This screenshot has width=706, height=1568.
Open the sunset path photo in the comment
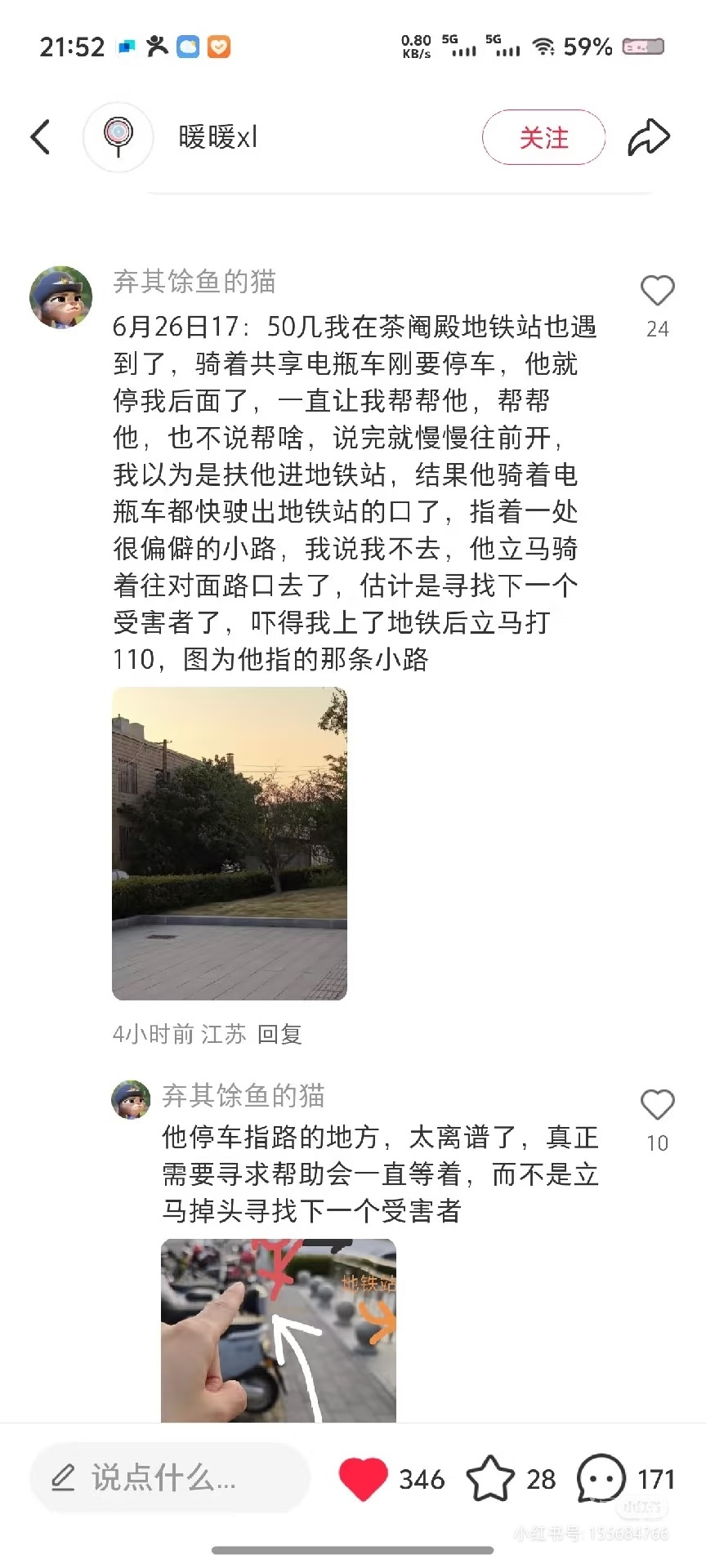point(230,844)
